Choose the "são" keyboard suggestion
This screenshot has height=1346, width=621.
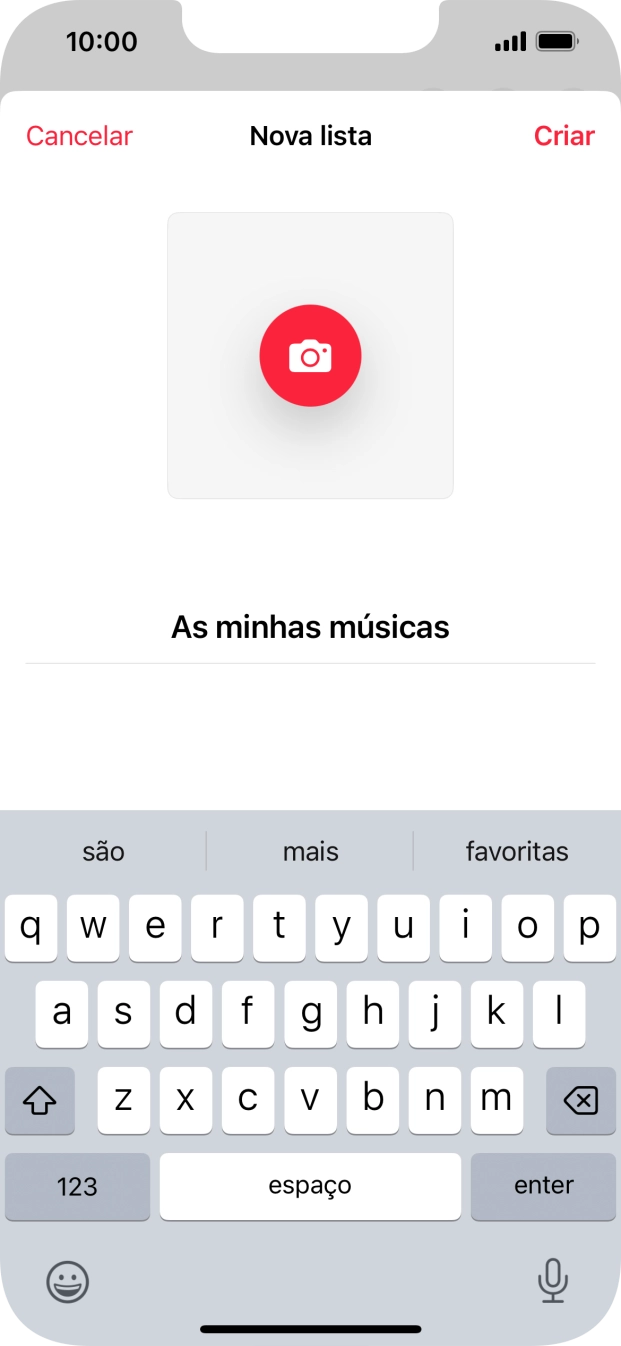click(x=104, y=851)
